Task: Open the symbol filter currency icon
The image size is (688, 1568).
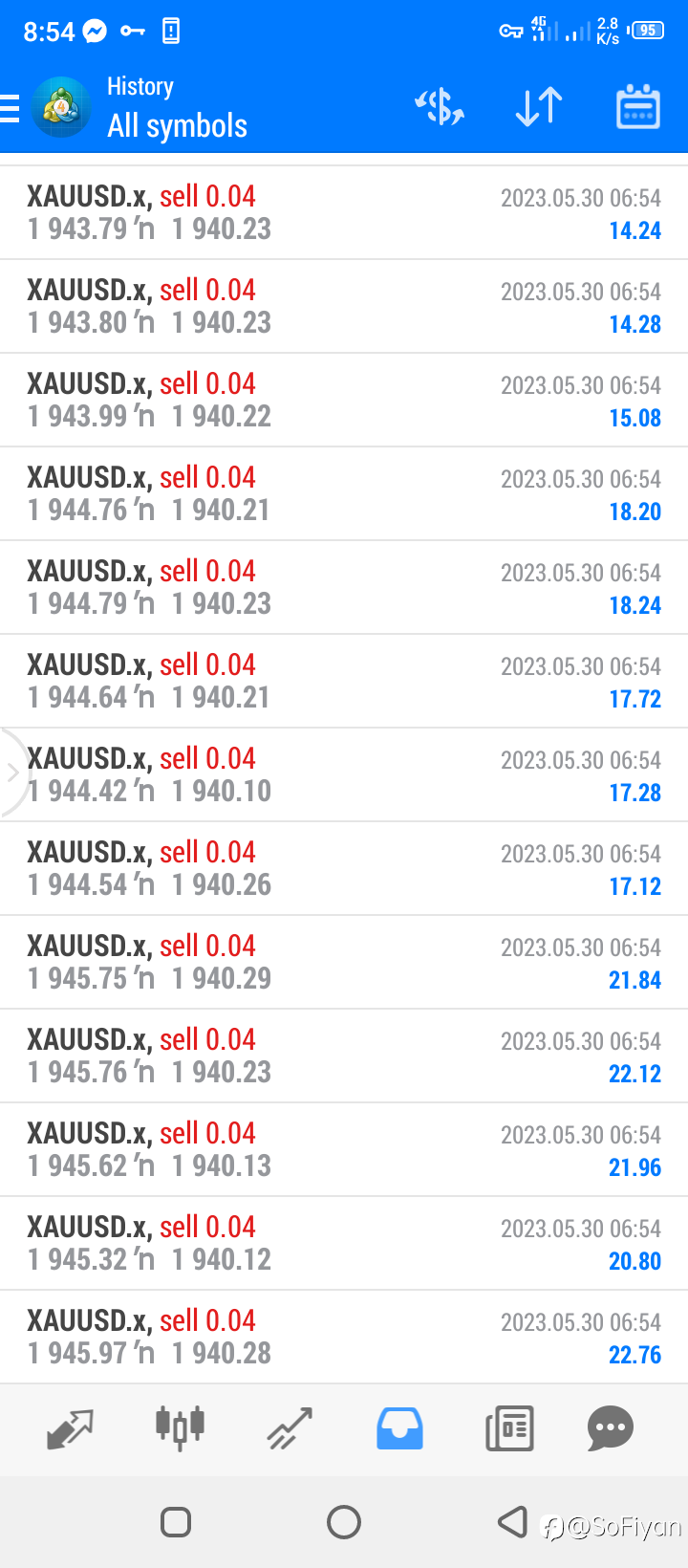Action: pyautogui.click(x=440, y=106)
